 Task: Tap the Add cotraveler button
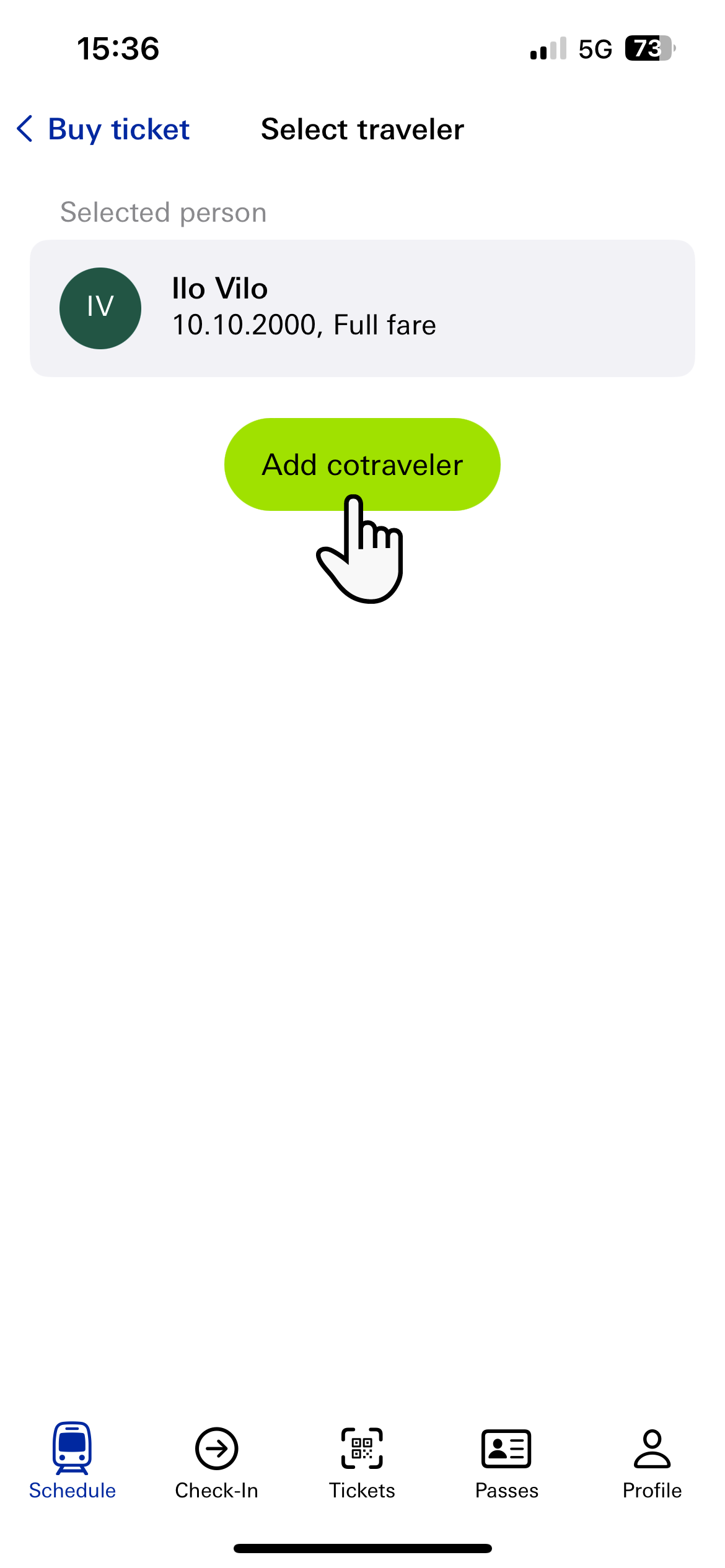362,464
